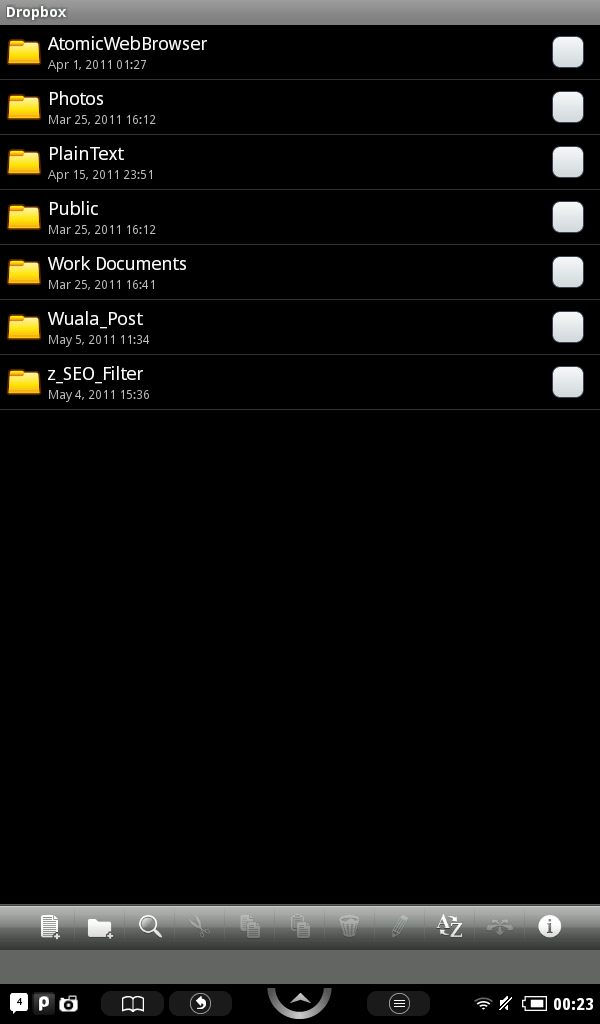The image size is (600, 1024).
Task: Open the Public folder
Action: (73, 217)
